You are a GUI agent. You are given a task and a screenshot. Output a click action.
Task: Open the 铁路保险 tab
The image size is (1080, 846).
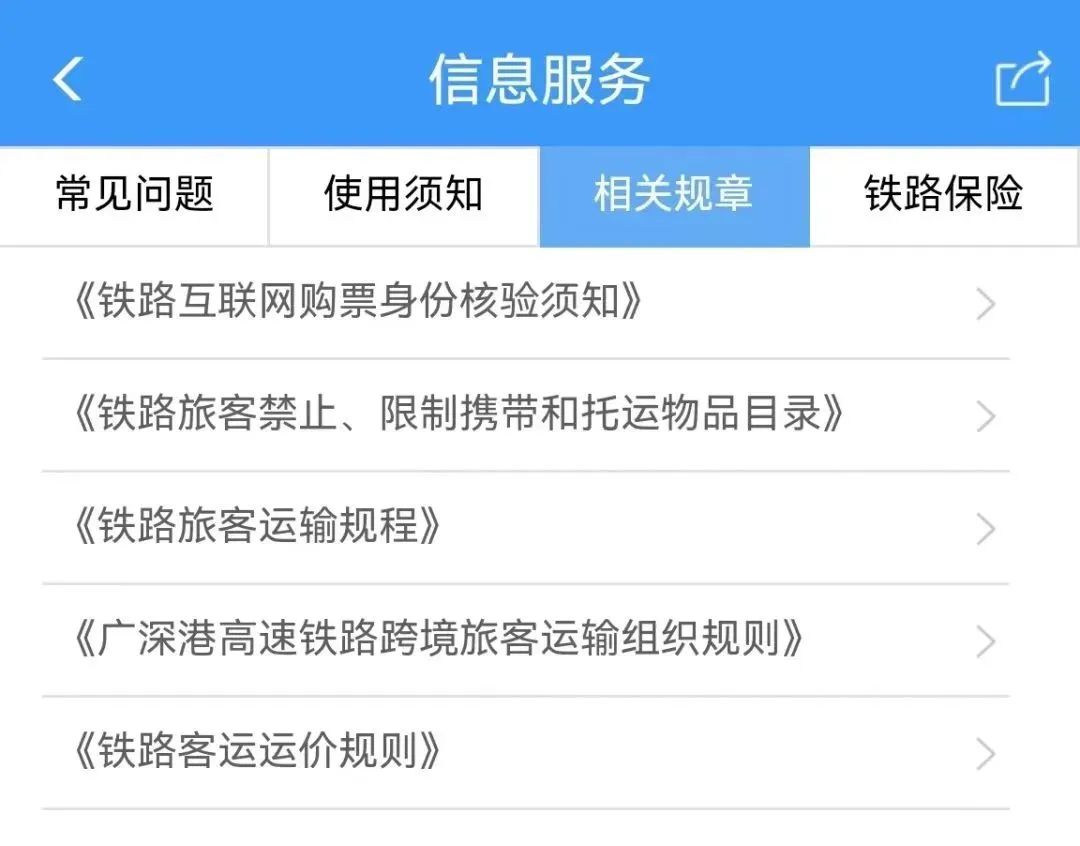[x=944, y=196]
